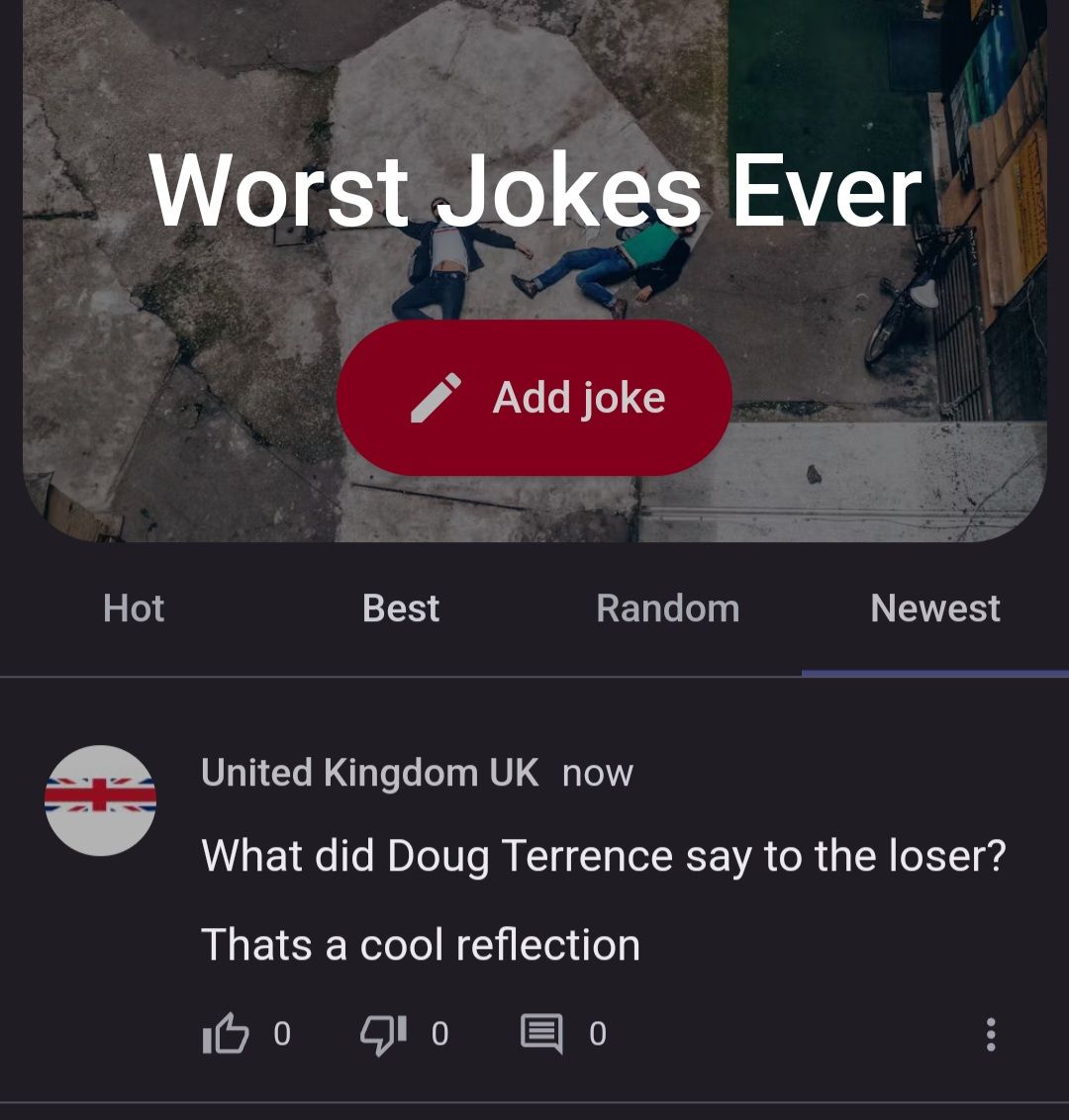Open overflow menu for Doug Terrence joke
This screenshot has width=1069, height=1120.
click(990, 1034)
